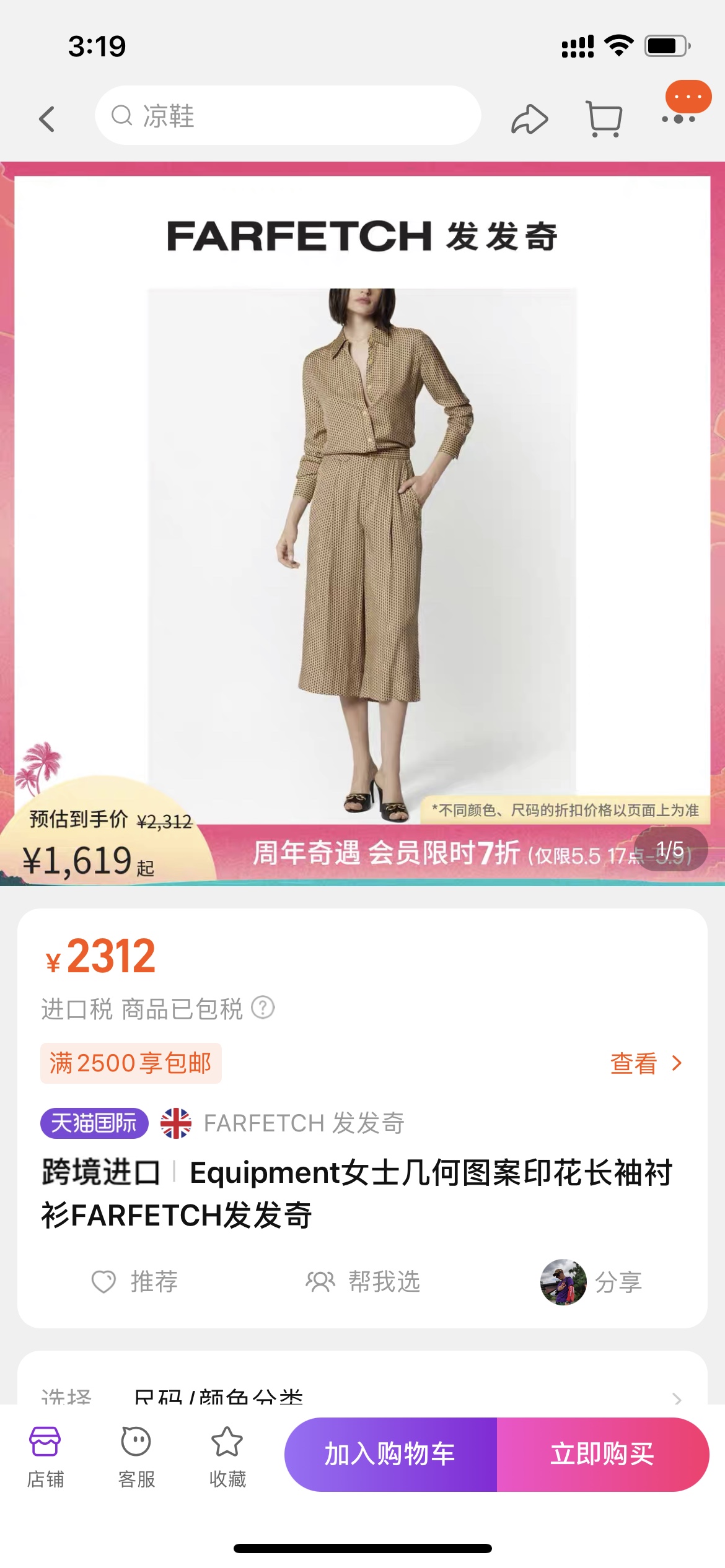Tap 加入购物车 to add to cart
This screenshot has width=725, height=1568.
point(390,1453)
